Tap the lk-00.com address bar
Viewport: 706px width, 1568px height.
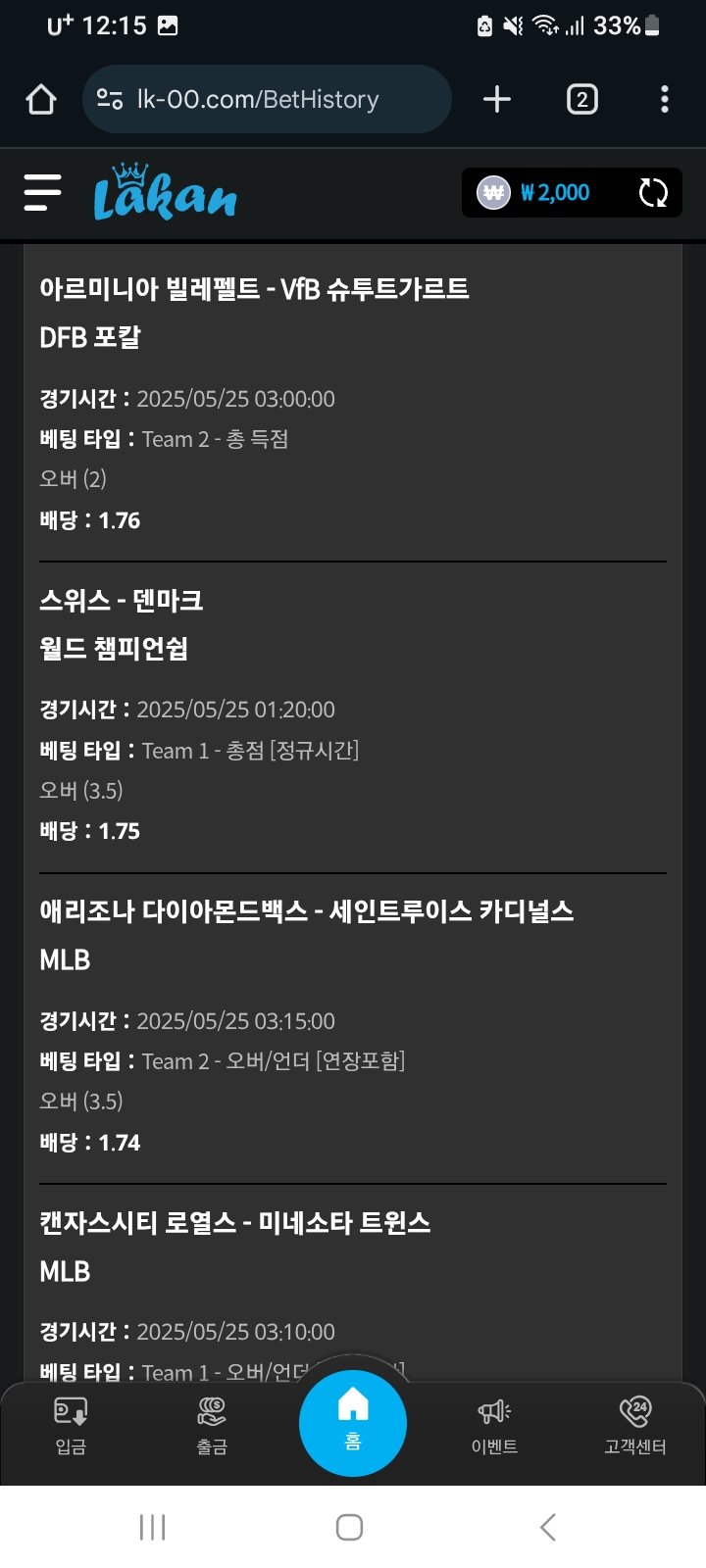pos(265,99)
